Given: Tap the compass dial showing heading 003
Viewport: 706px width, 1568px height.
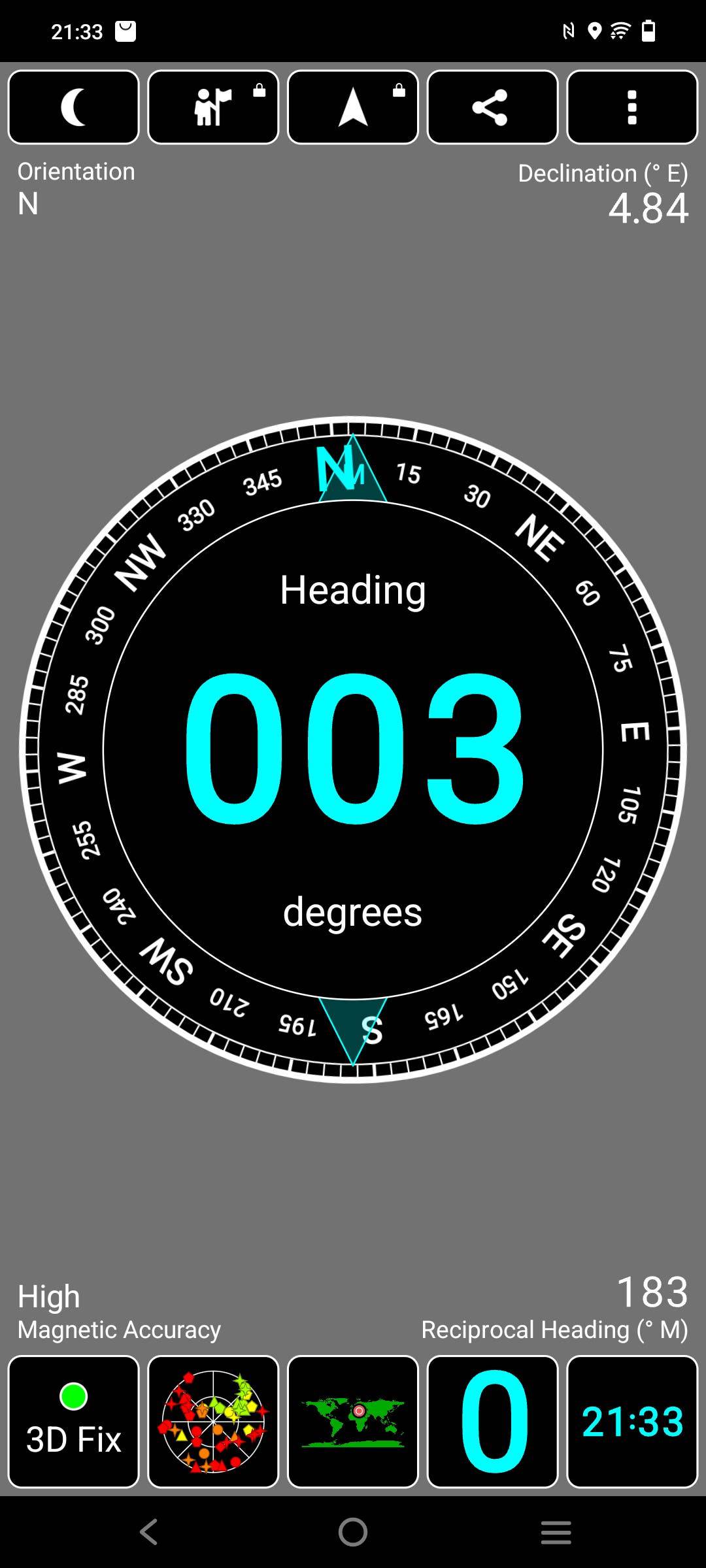Looking at the screenshot, I should (x=353, y=749).
